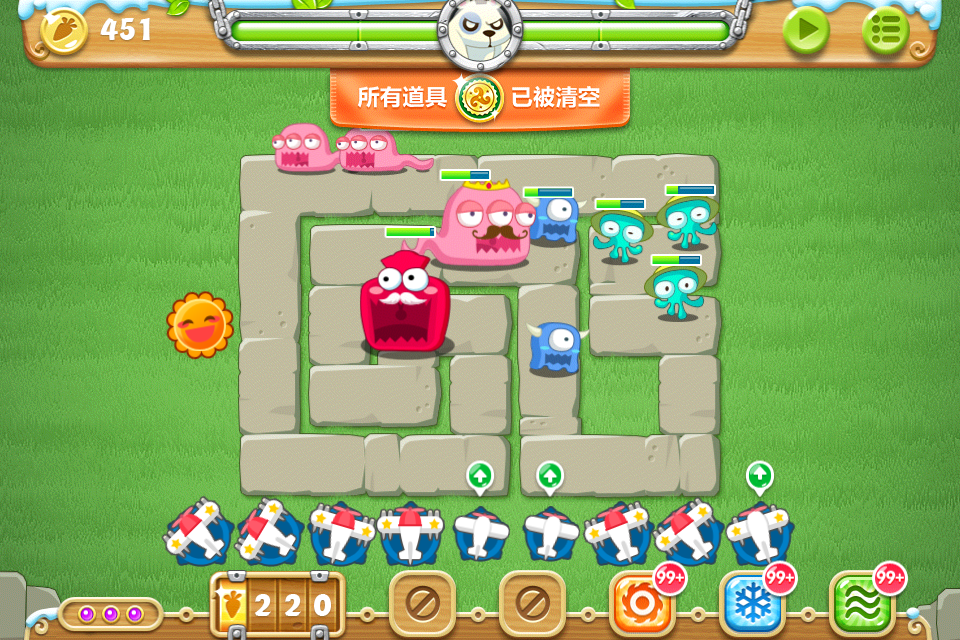Tap the gold coin in the banner
The width and height of the screenshot is (960, 640).
(479, 98)
